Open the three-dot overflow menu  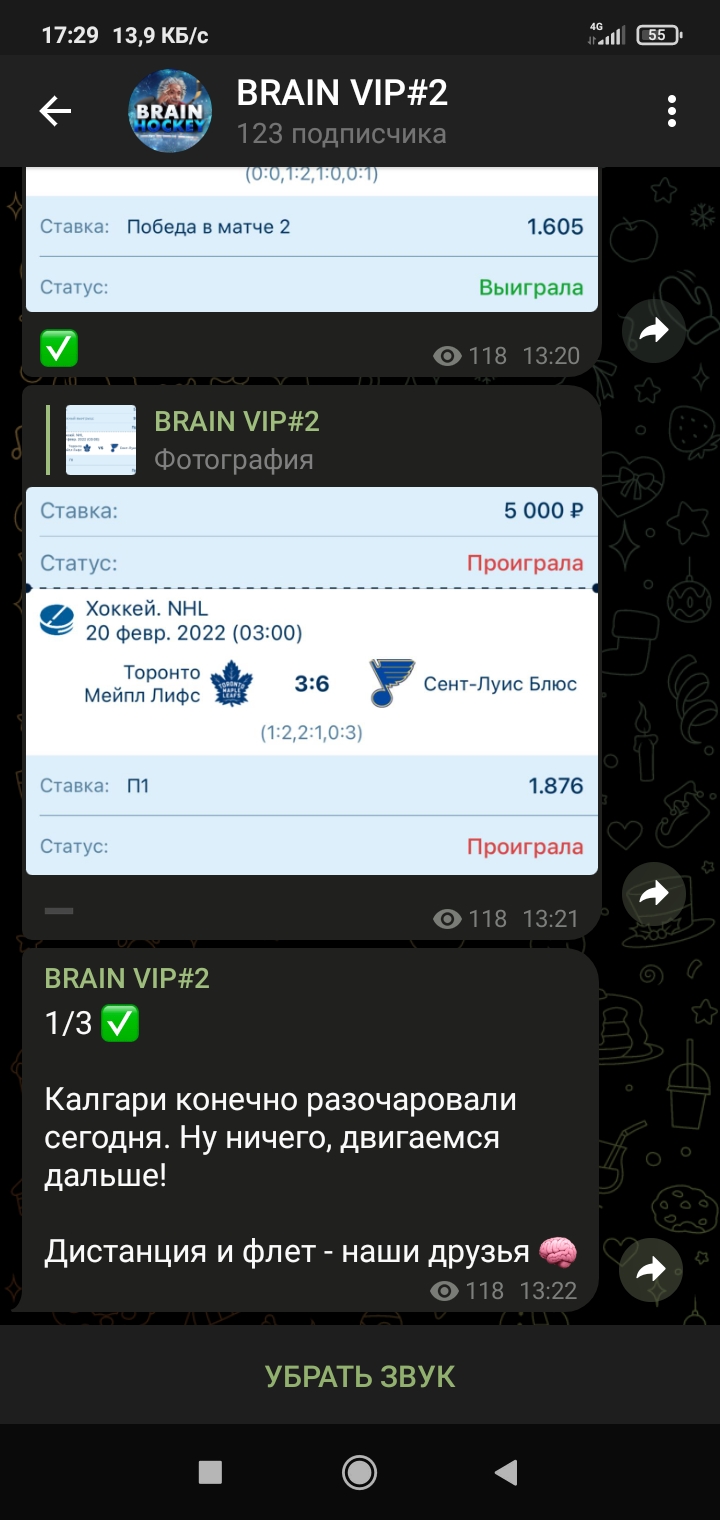[x=672, y=111]
